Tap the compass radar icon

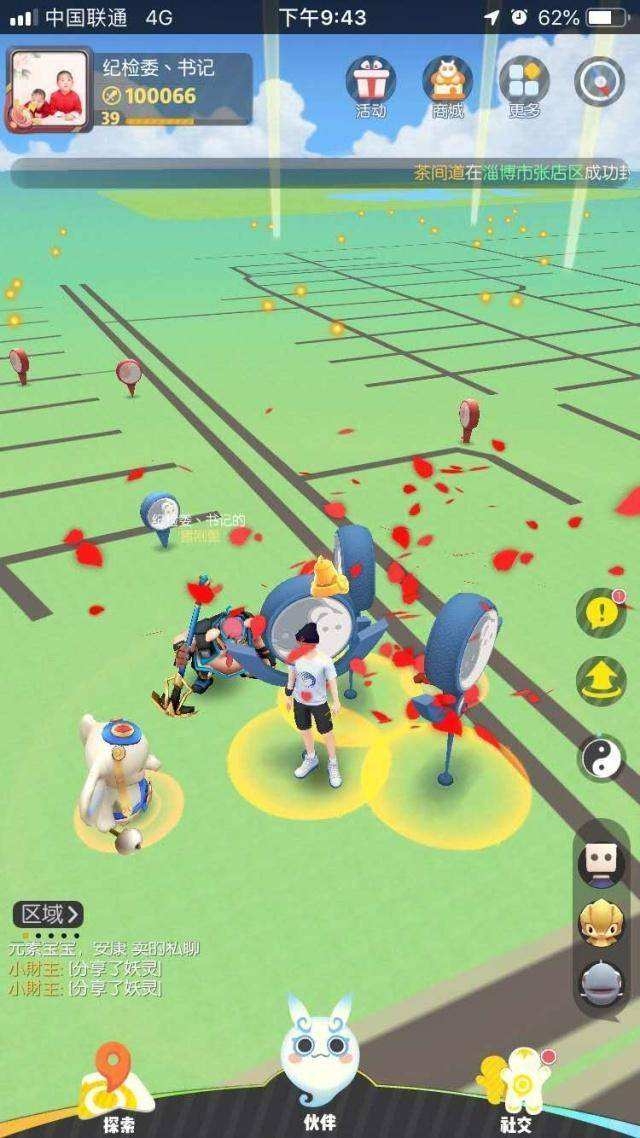coord(600,82)
